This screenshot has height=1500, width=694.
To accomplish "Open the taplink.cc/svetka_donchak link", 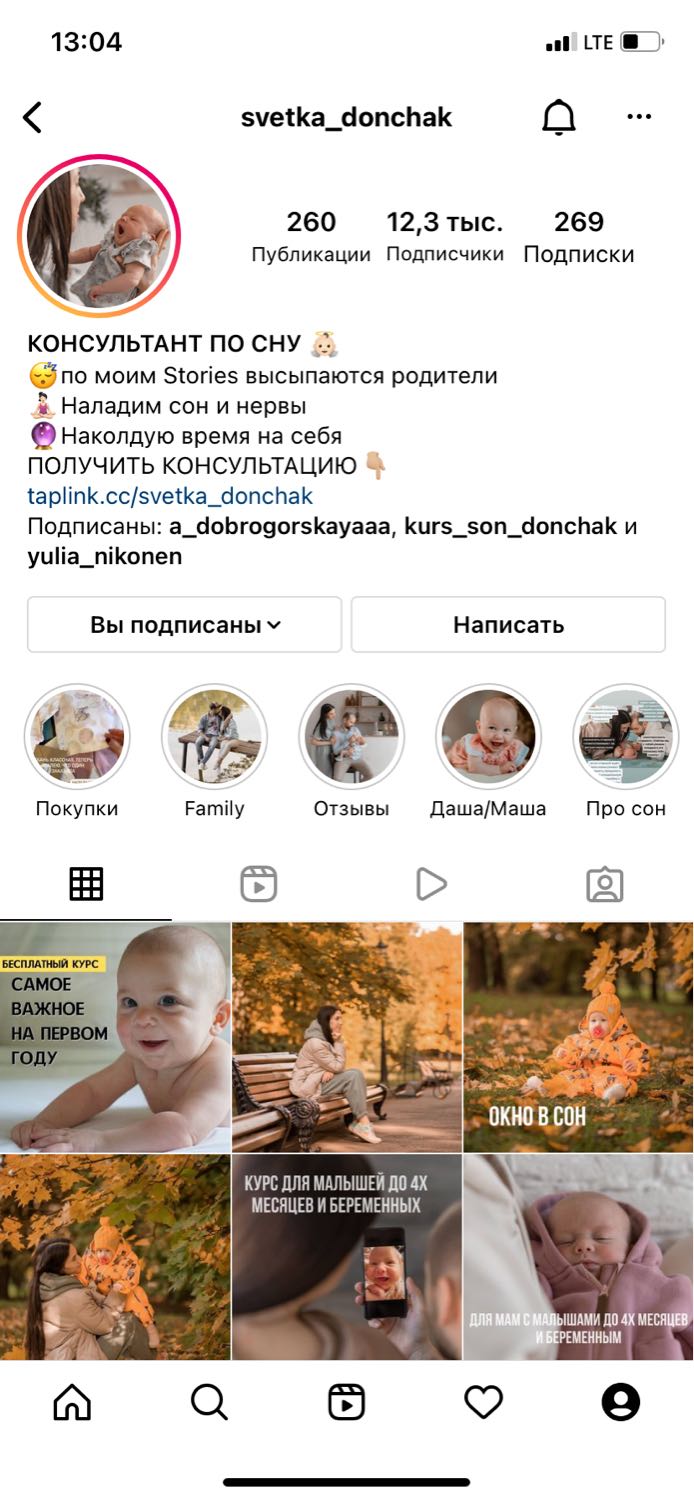I will pos(170,496).
